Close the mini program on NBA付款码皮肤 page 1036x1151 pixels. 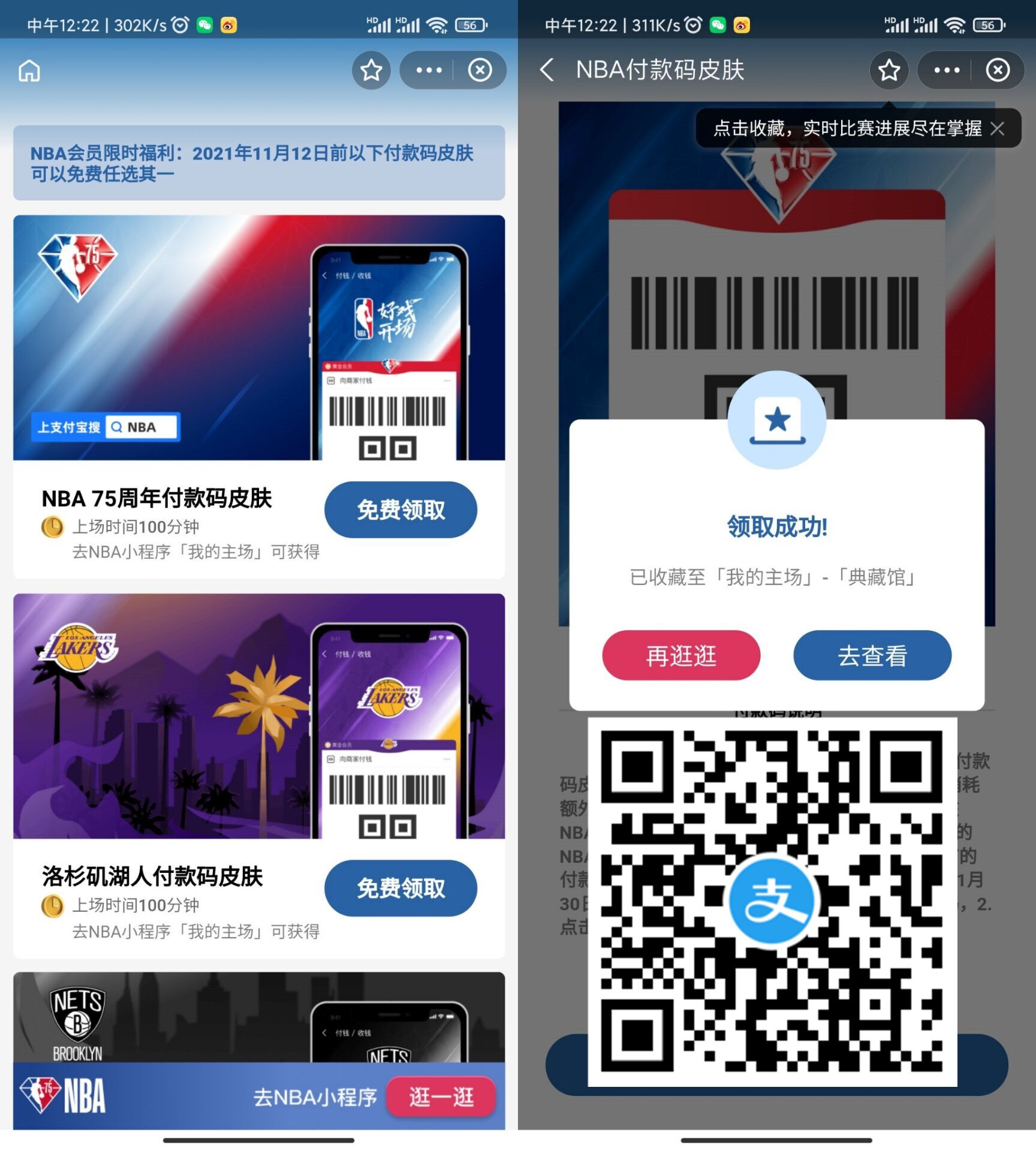click(998, 70)
